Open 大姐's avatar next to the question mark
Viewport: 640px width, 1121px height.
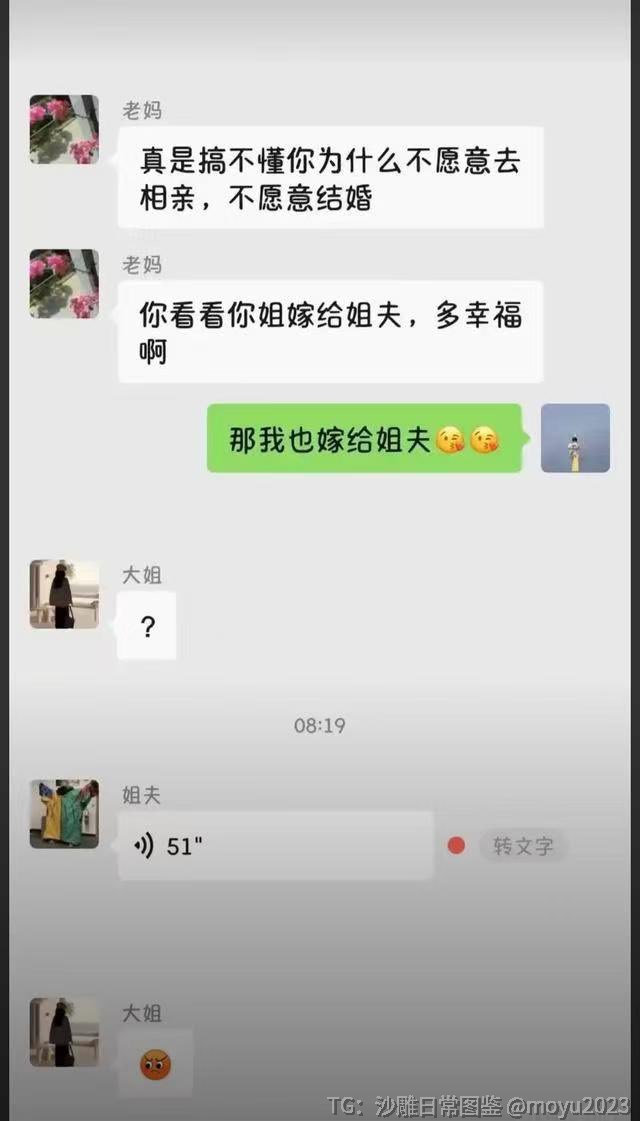tap(64, 594)
